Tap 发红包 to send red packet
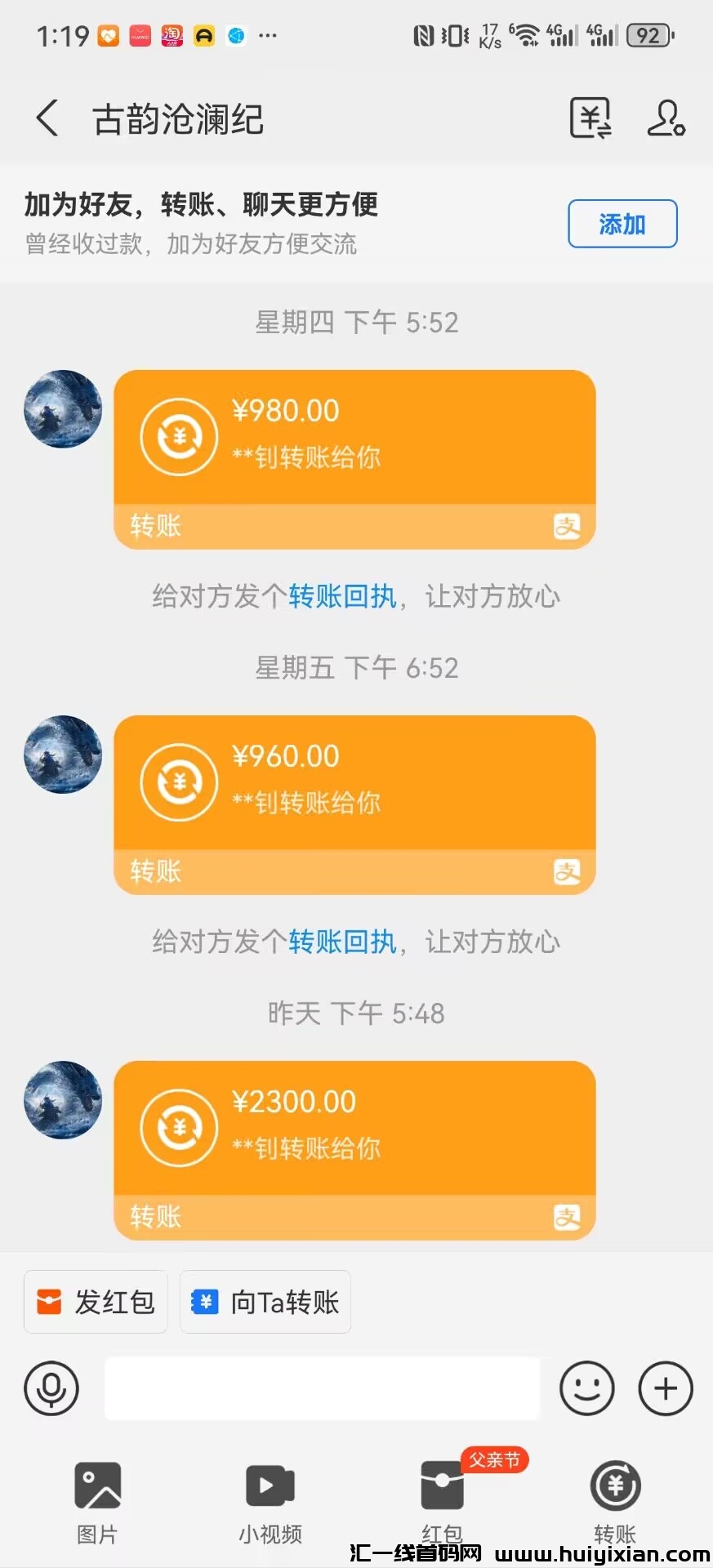 coord(96,1302)
